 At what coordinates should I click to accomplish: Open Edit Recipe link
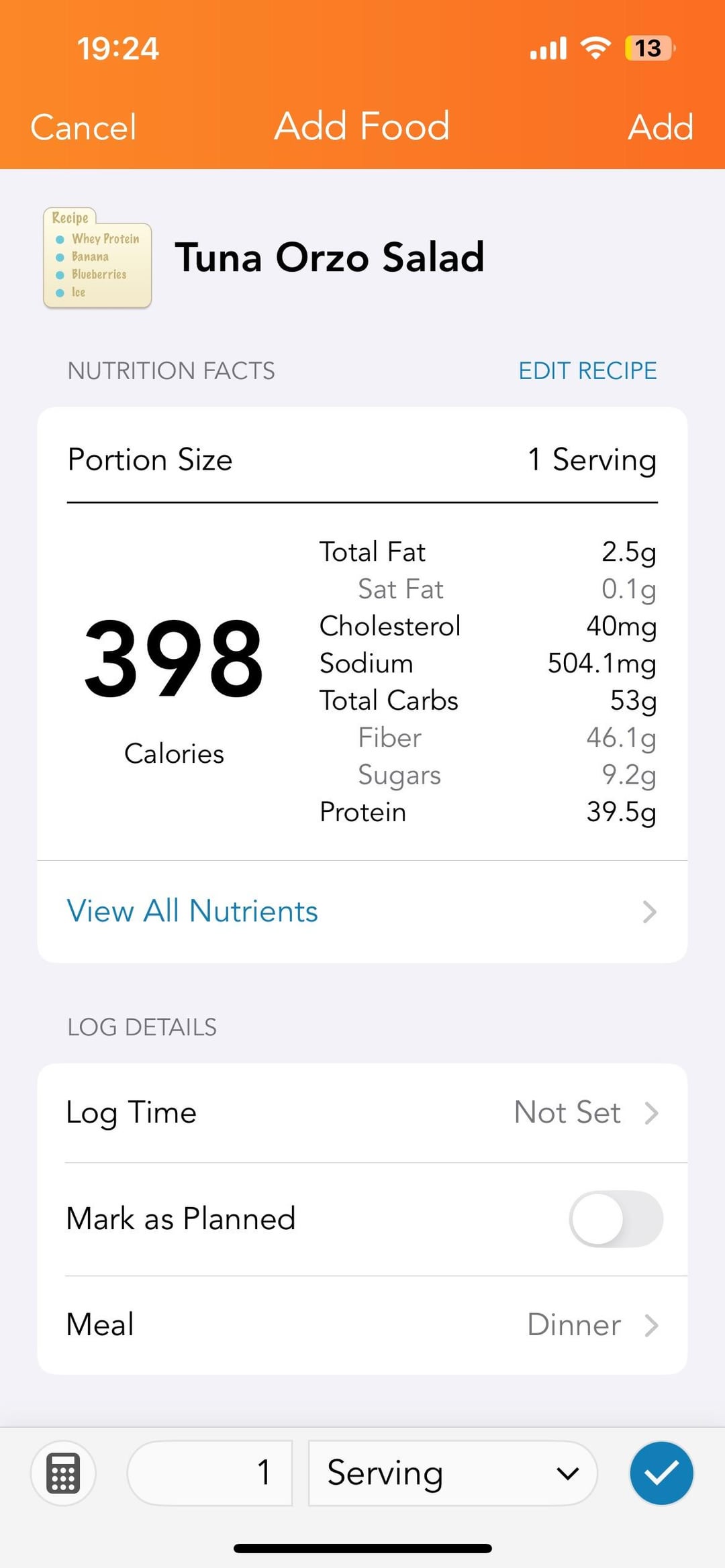pyautogui.click(x=587, y=370)
